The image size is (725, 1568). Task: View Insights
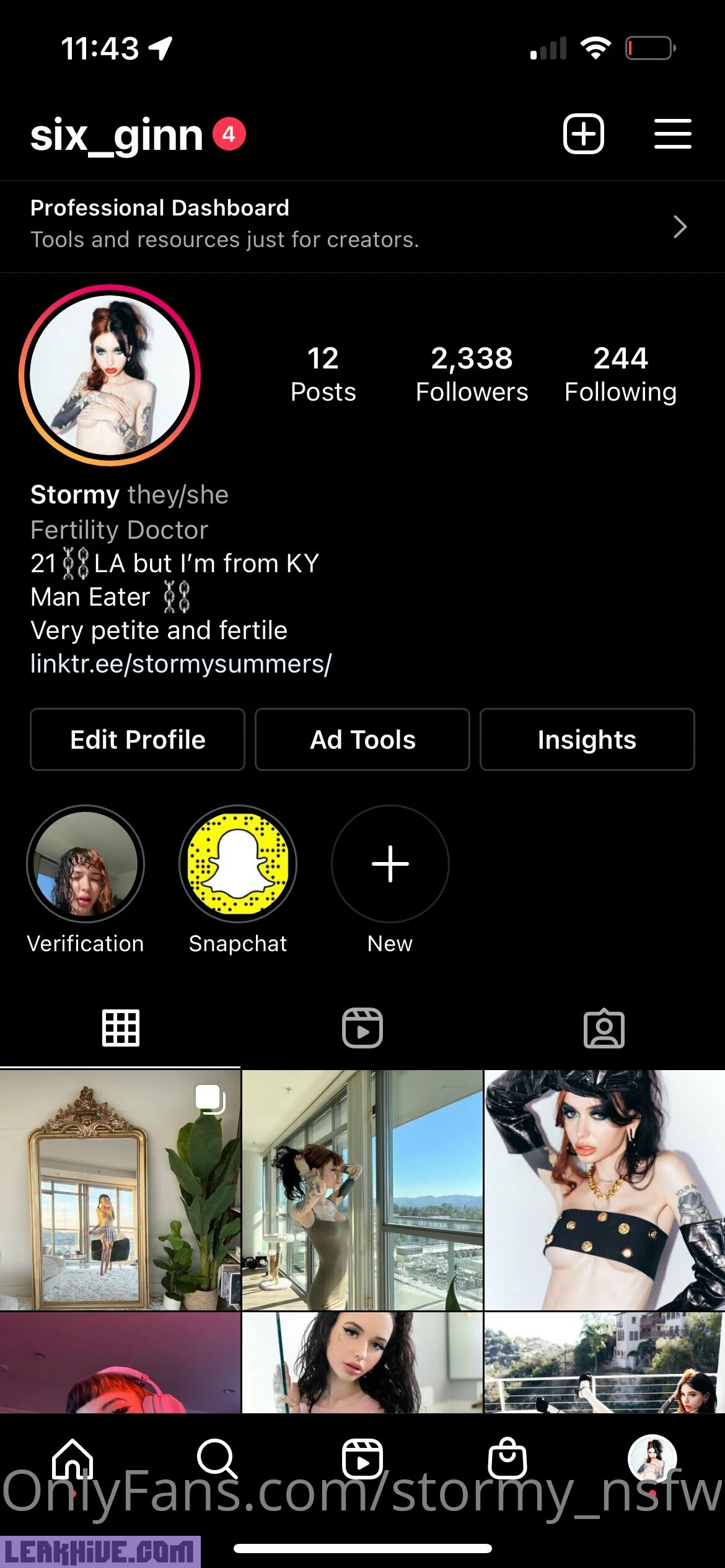pos(587,739)
